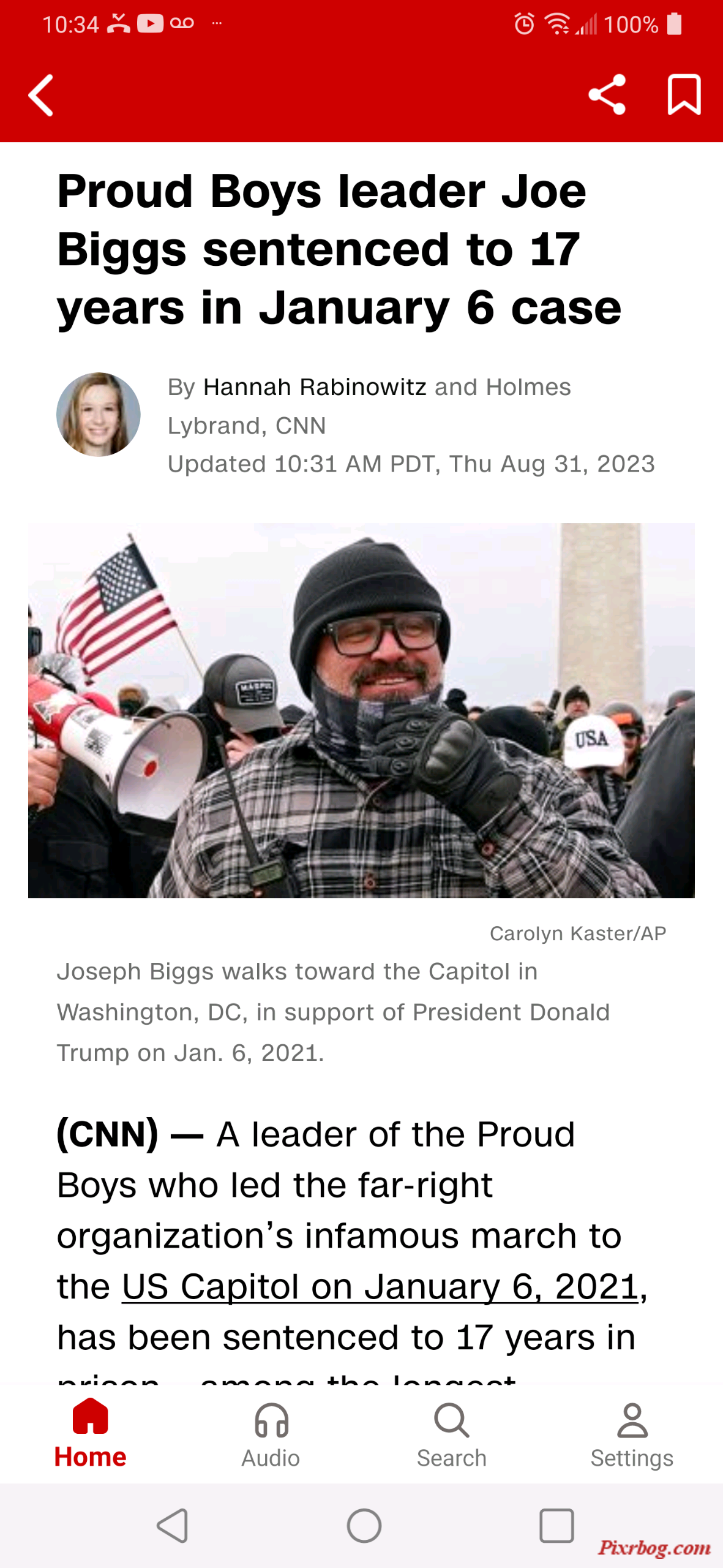Open the US Capitol on January 6, 2021 link
The width and height of the screenshot is (723, 1568).
click(x=380, y=1286)
